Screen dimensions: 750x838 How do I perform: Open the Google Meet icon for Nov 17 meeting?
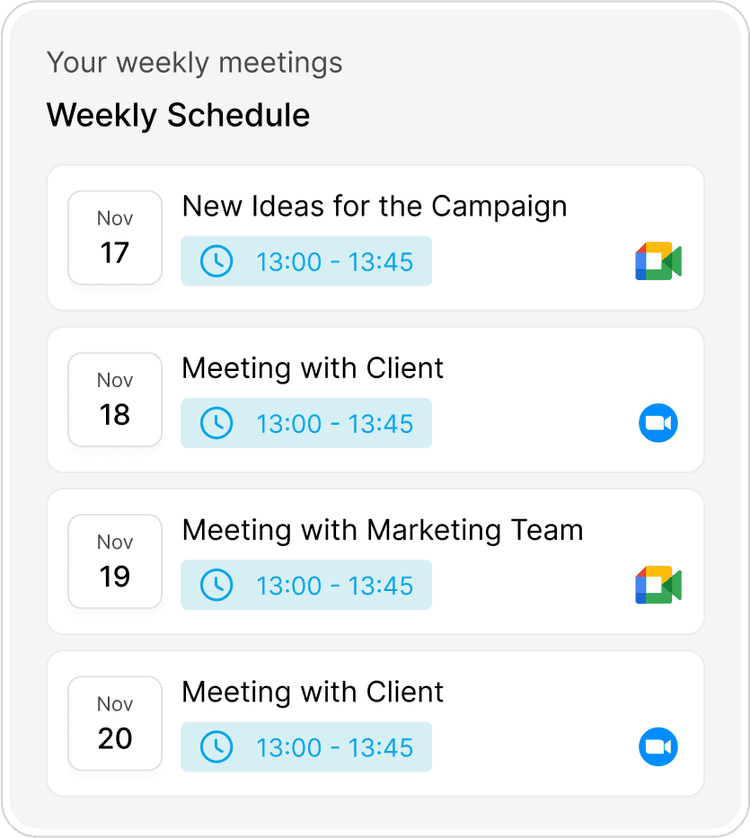tap(655, 261)
